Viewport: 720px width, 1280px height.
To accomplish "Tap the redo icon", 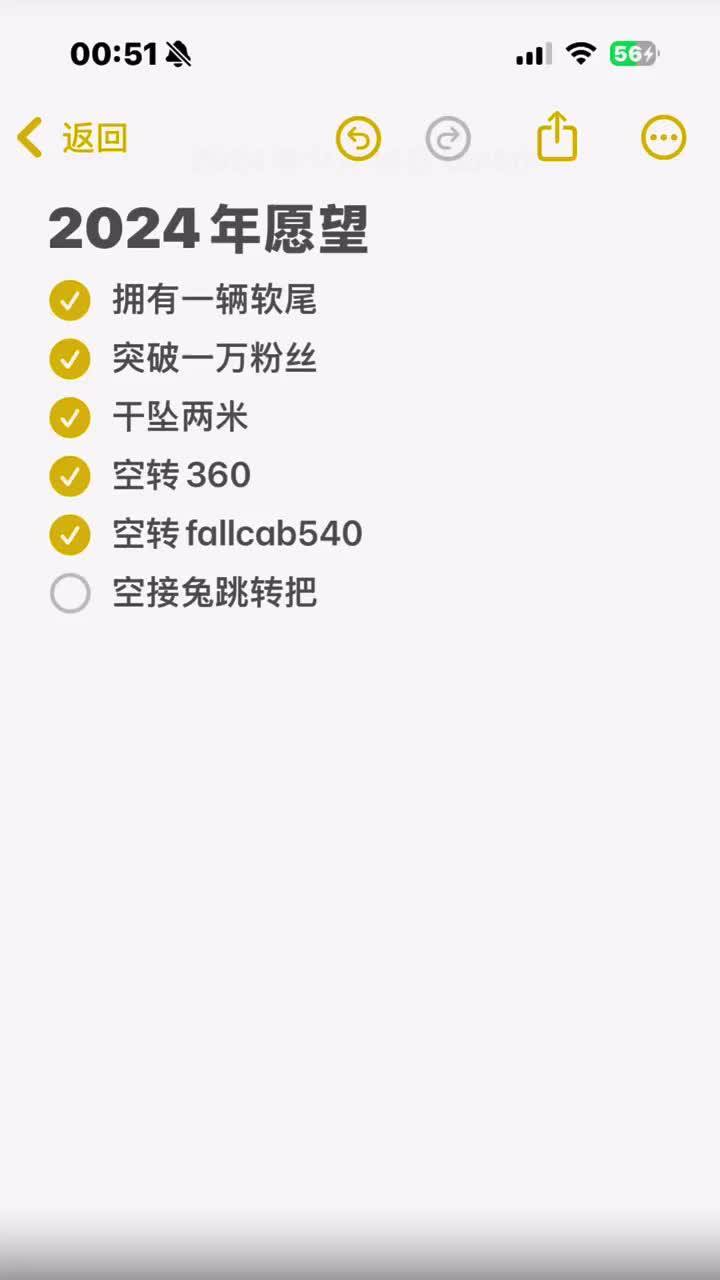I will pos(448,138).
